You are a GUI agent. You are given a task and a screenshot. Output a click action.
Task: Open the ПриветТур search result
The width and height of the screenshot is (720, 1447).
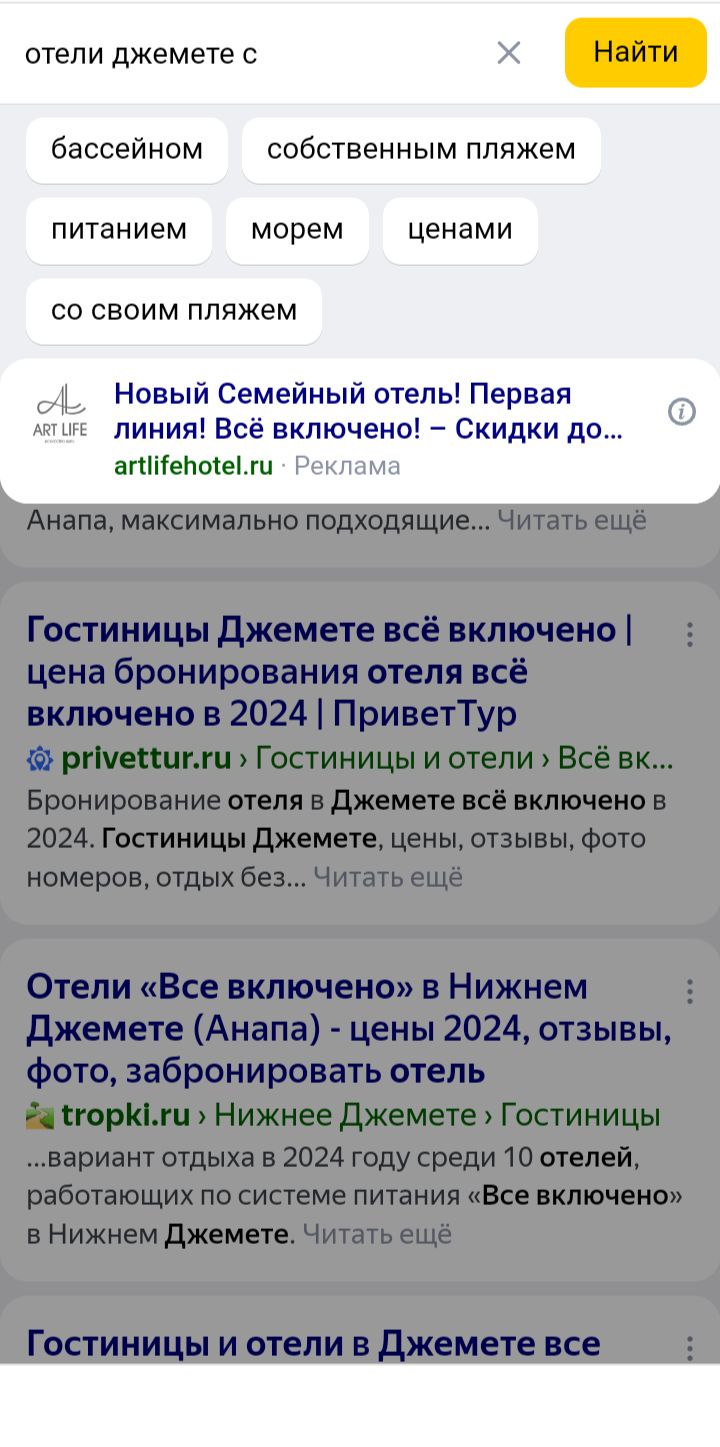[x=328, y=672]
